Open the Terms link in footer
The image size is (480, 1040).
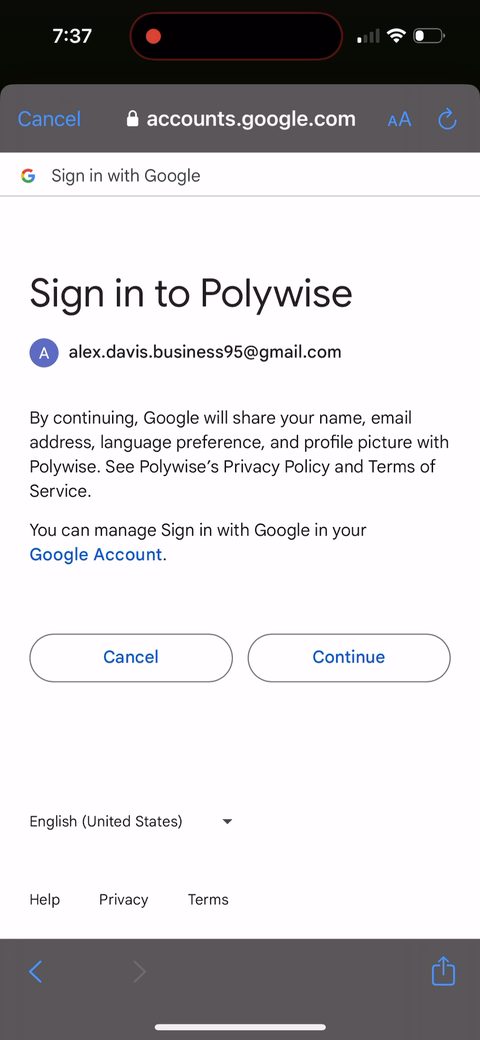click(208, 899)
